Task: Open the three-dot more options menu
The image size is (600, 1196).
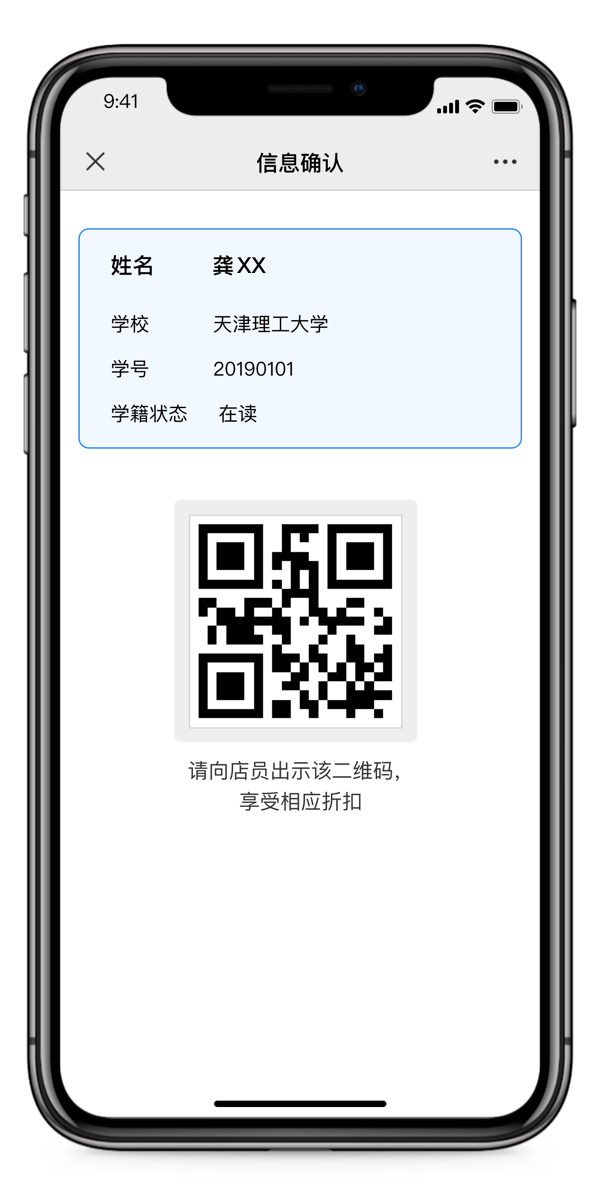Action: coord(505,162)
